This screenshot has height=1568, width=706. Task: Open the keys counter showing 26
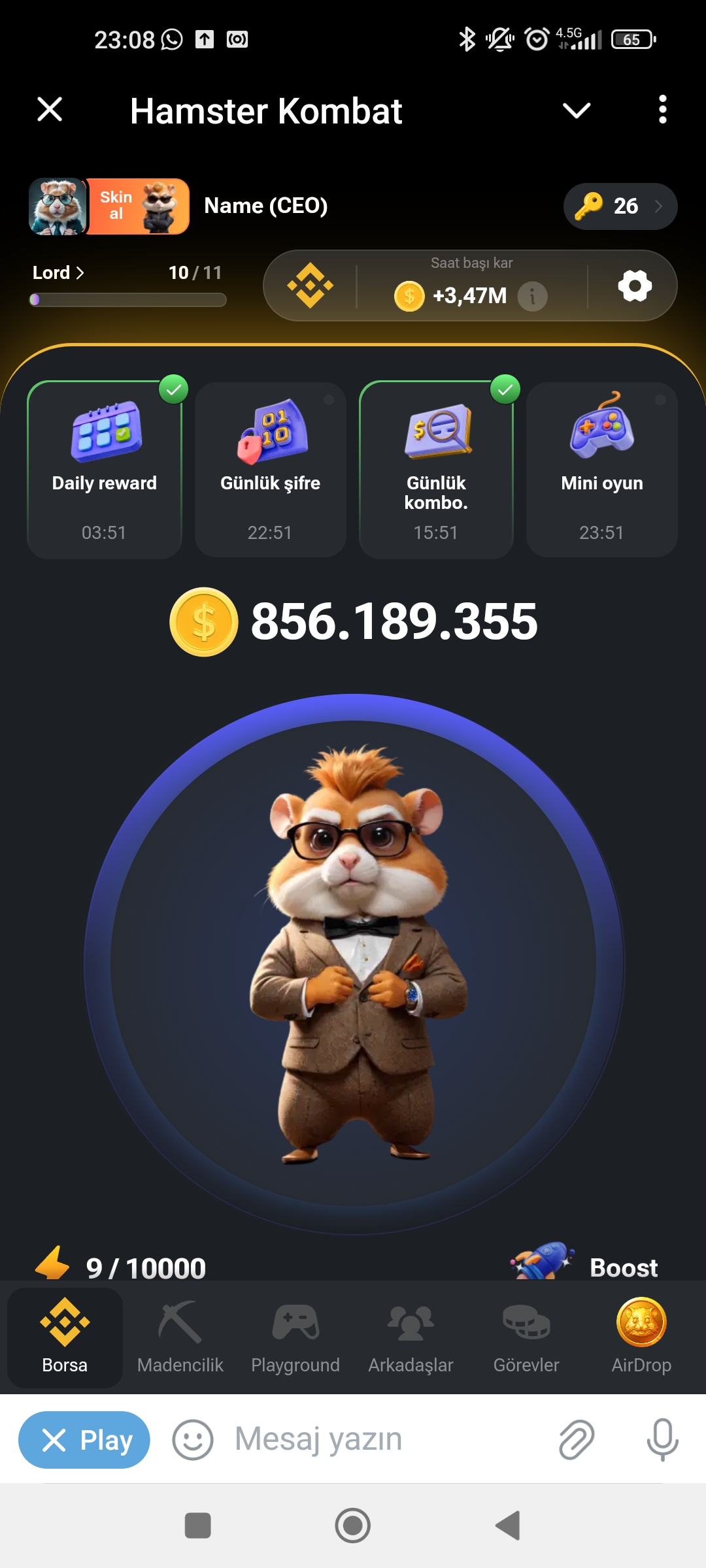[x=620, y=206]
